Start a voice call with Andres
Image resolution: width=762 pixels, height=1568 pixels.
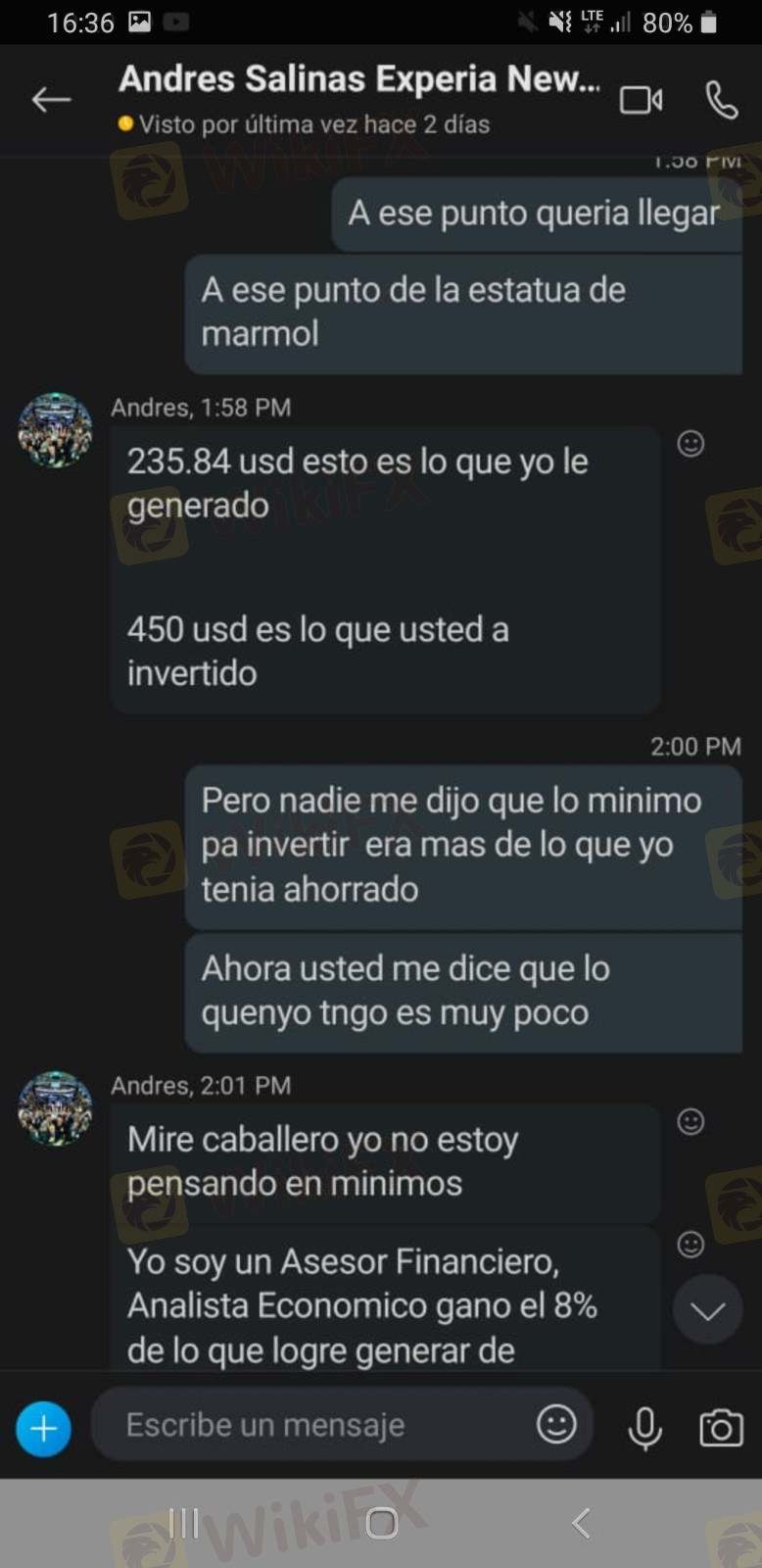(x=722, y=100)
